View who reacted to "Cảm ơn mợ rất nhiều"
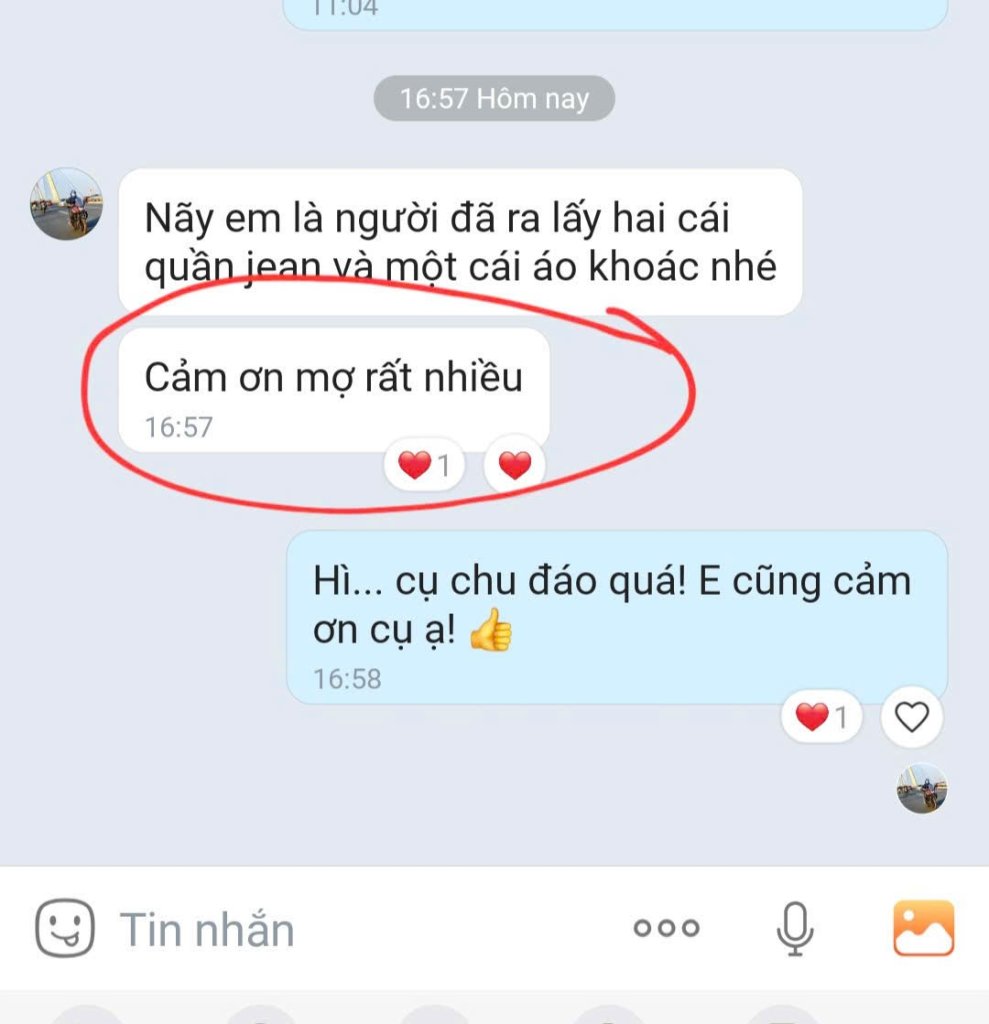 424,465
